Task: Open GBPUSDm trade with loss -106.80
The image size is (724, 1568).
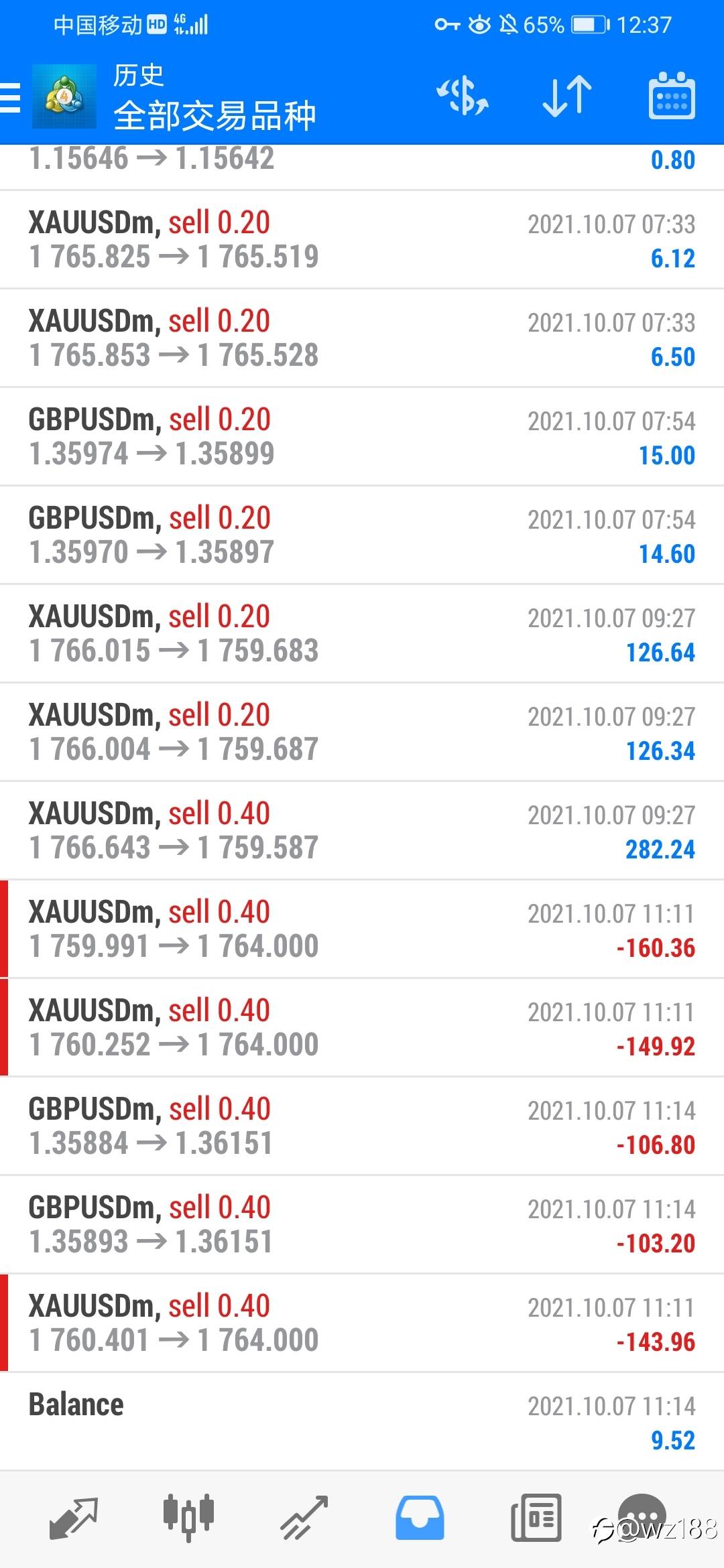Action: click(362, 1126)
